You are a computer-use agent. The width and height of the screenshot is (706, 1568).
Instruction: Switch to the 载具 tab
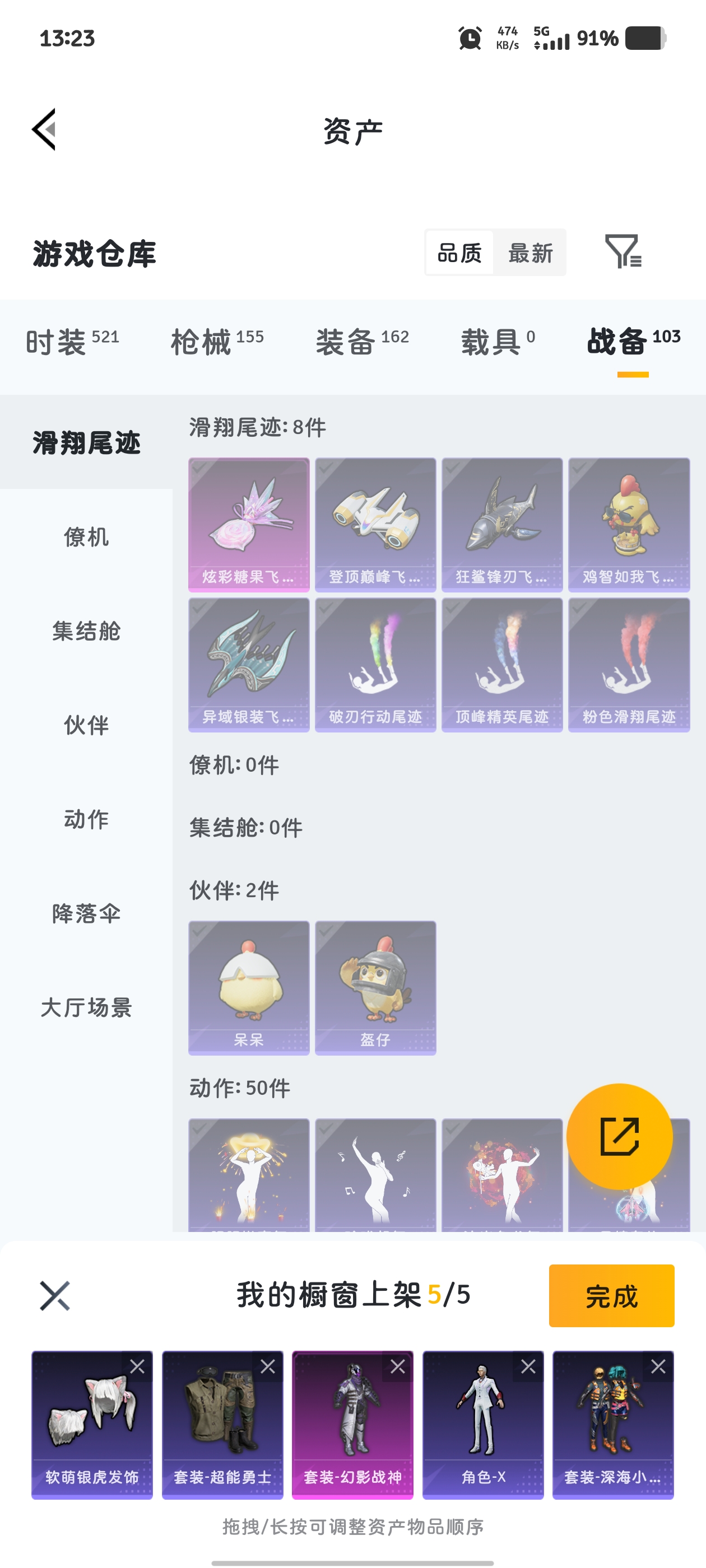point(498,342)
